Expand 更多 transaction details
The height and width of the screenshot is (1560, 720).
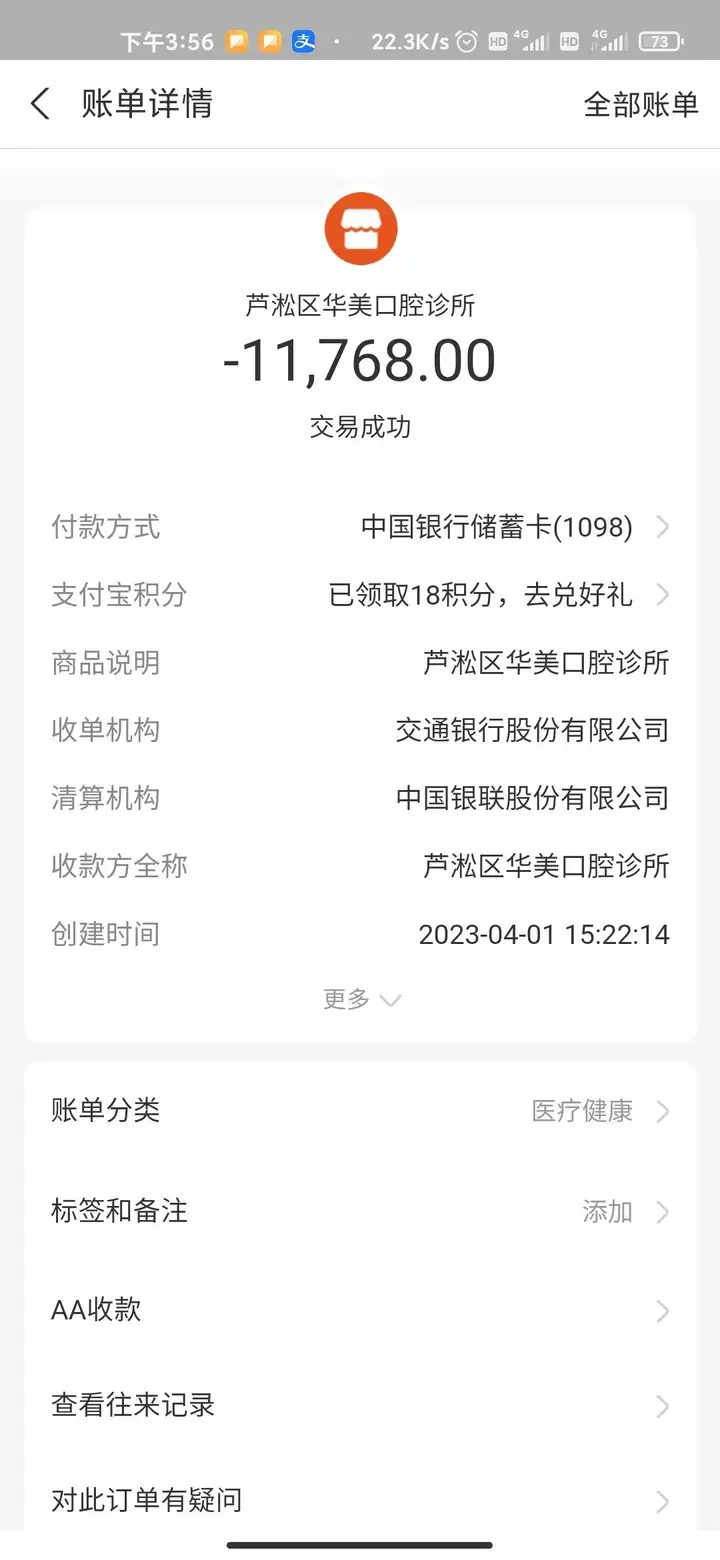(360, 999)
